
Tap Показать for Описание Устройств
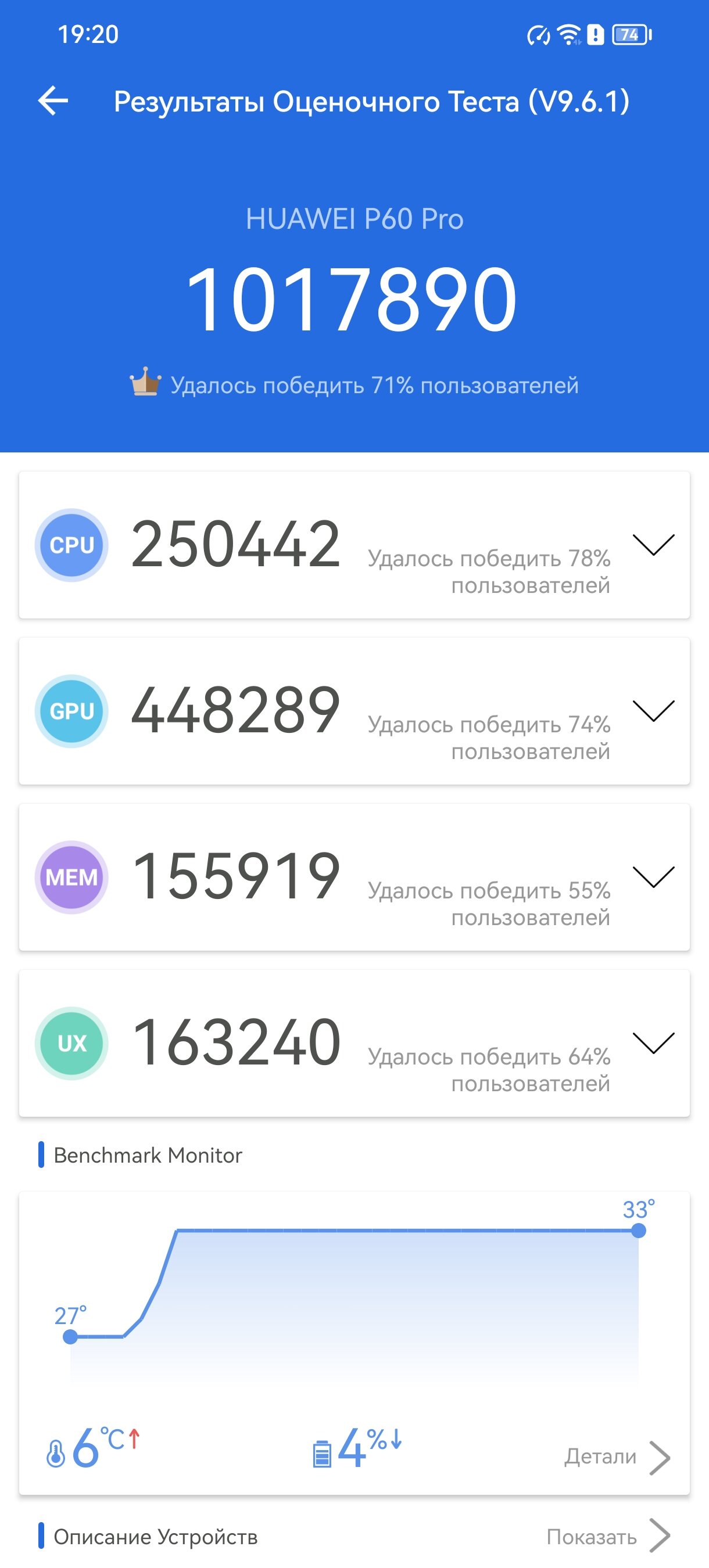pos(607,1536)
